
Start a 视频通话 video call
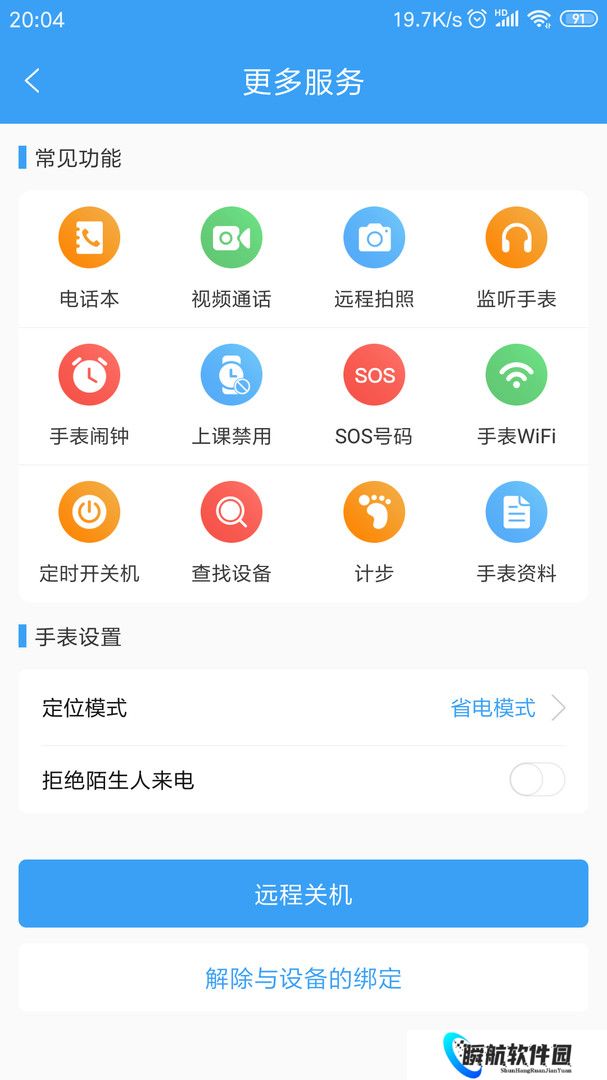pyautogui.click(x=231, y=256)
